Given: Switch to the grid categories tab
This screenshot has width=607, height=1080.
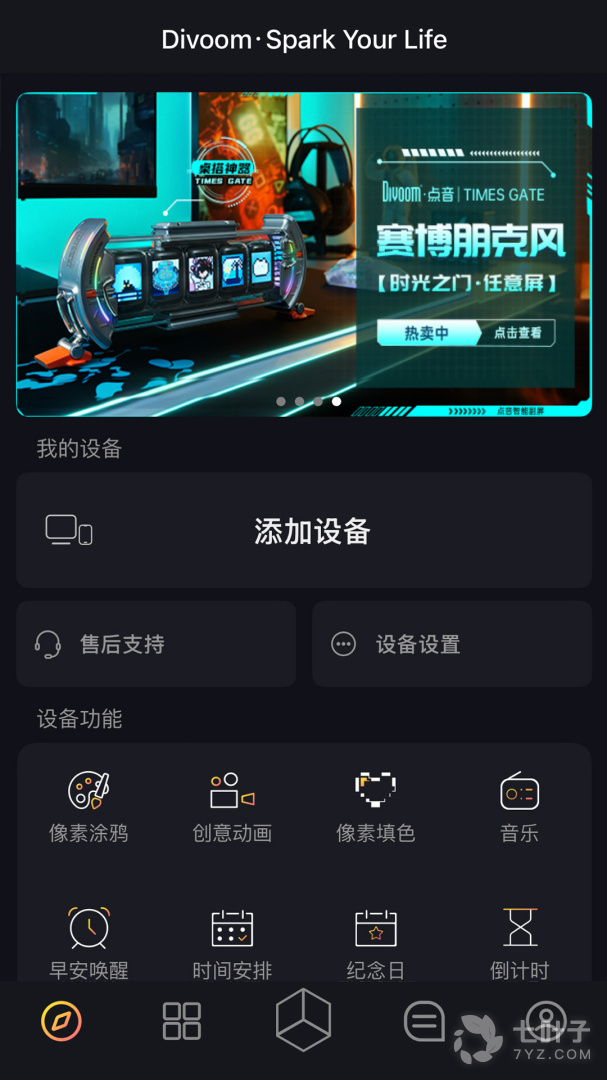Looking at the screenshot, I should coord(182,1021).
